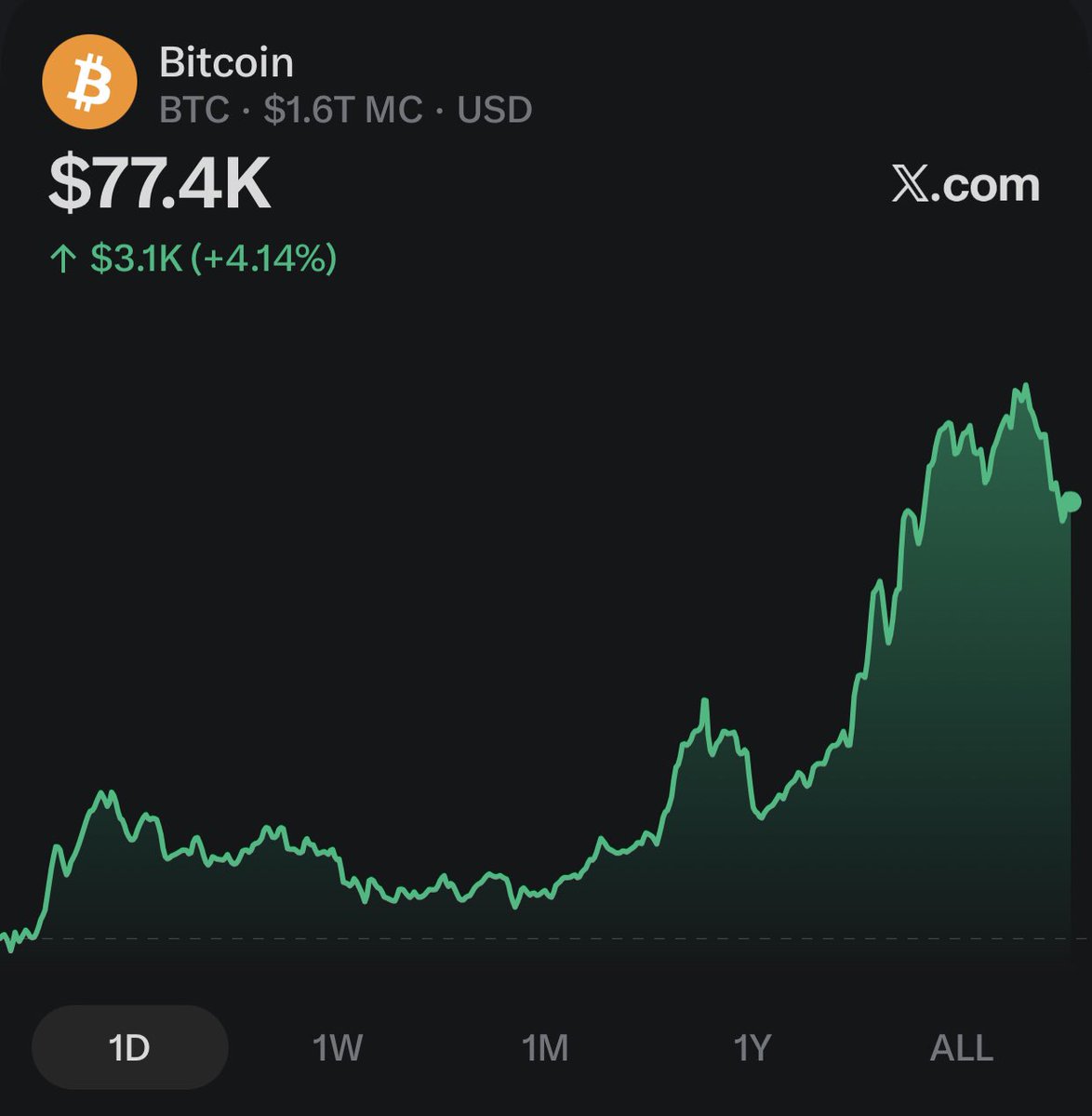Select the 1D time range

tap(129, 1048)
